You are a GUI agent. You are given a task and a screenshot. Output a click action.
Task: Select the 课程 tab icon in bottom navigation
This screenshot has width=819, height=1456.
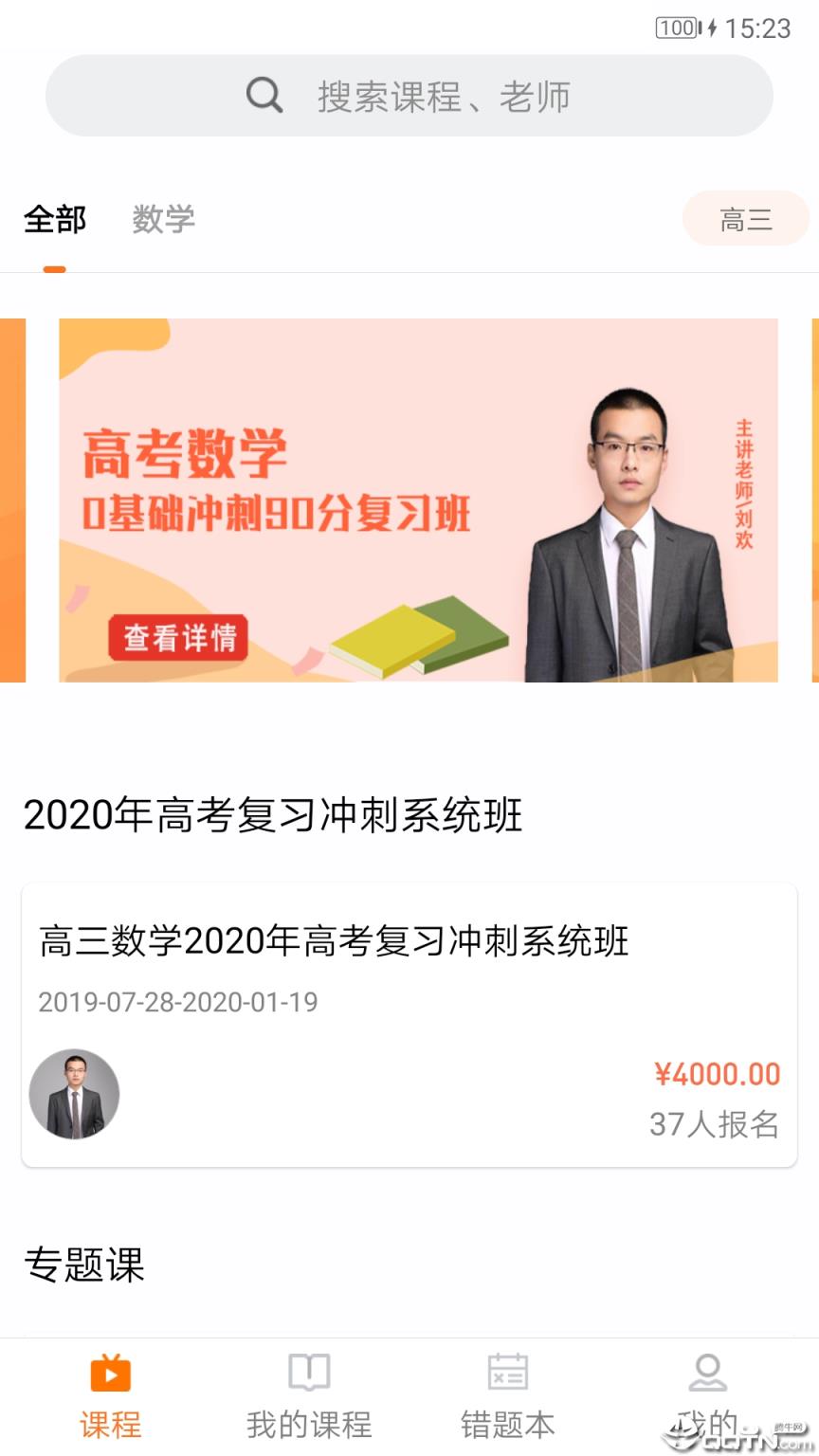(x=111, y=1372)
